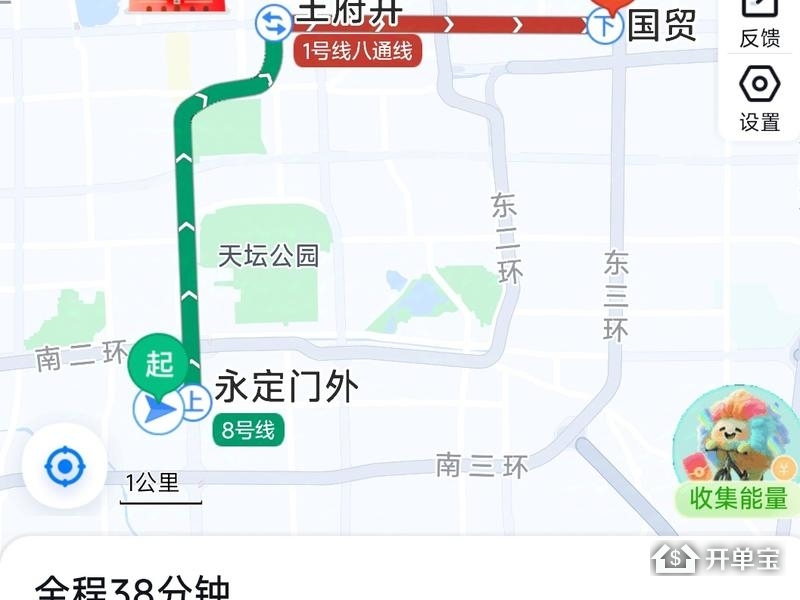Open 设置 settings on the map
Viewport: 800px width, 600px height.
(759, 98)
